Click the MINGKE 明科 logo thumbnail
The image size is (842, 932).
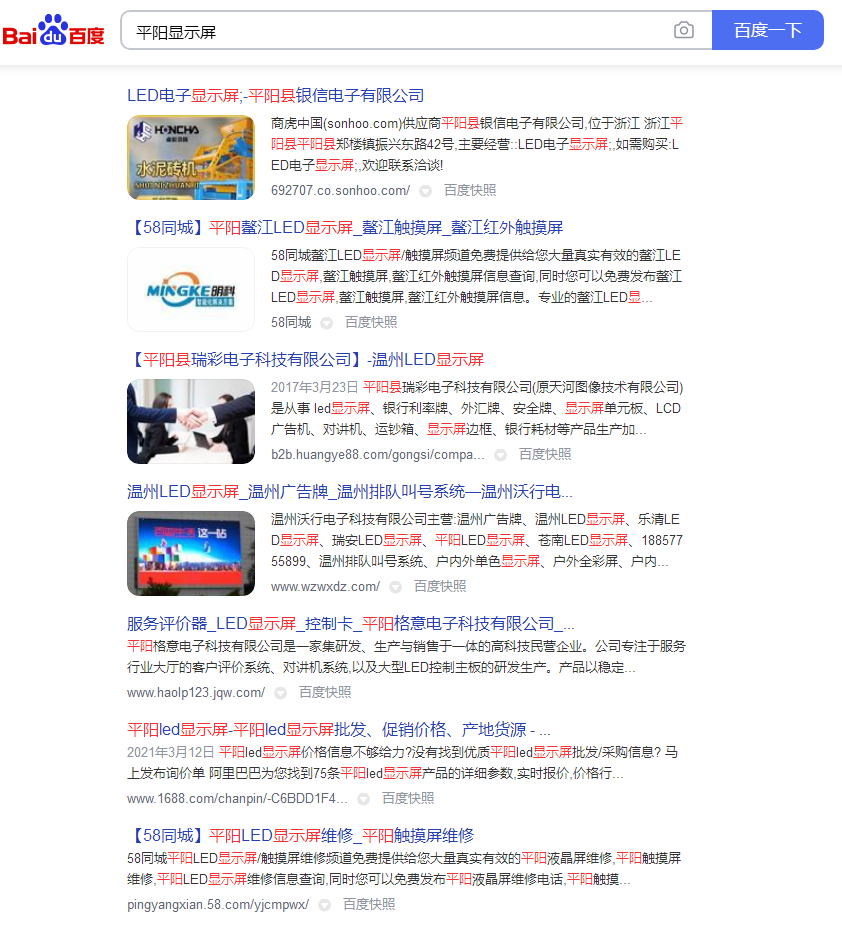(x=190, y=290)
